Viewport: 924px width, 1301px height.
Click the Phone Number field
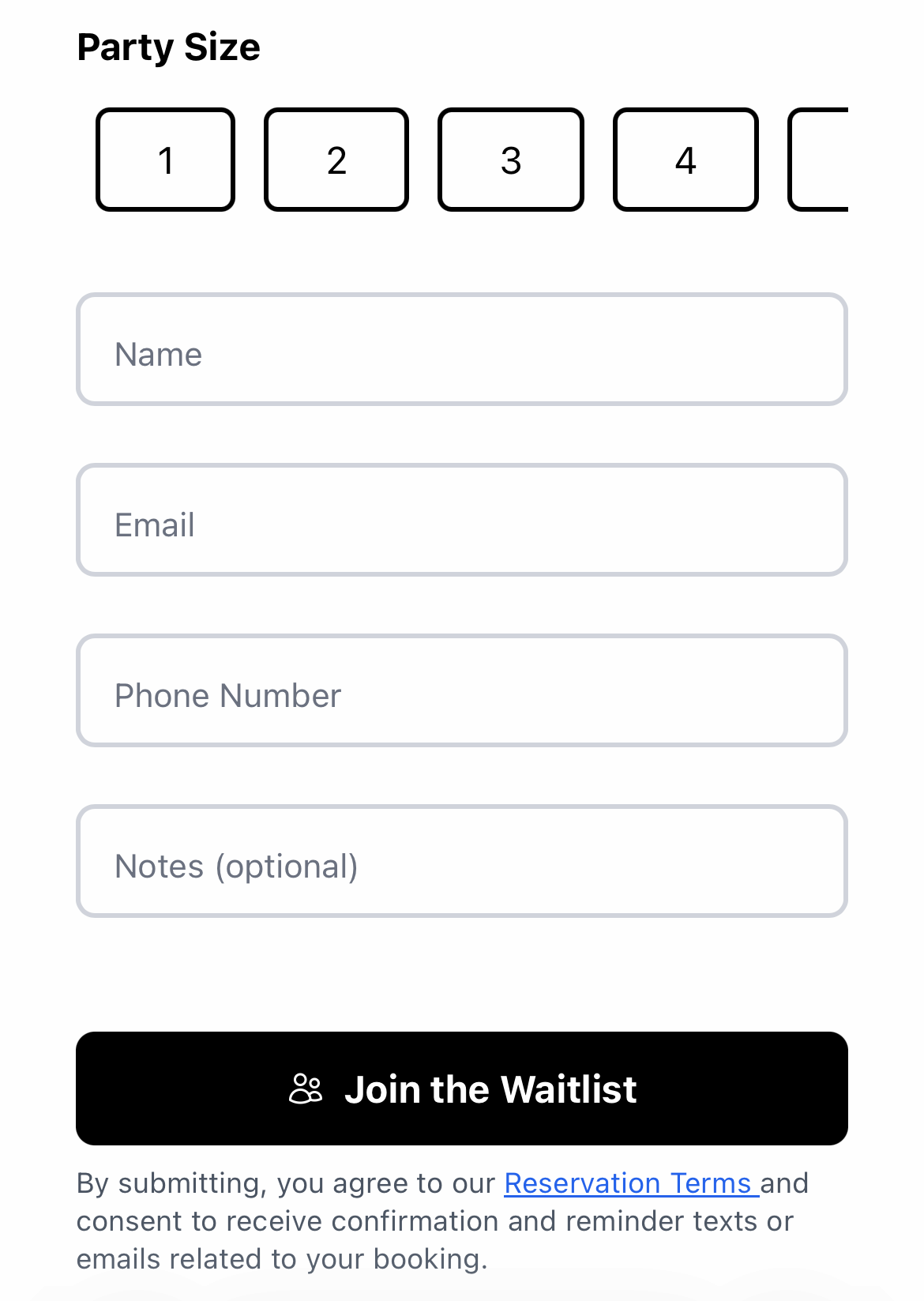(461, 690)
